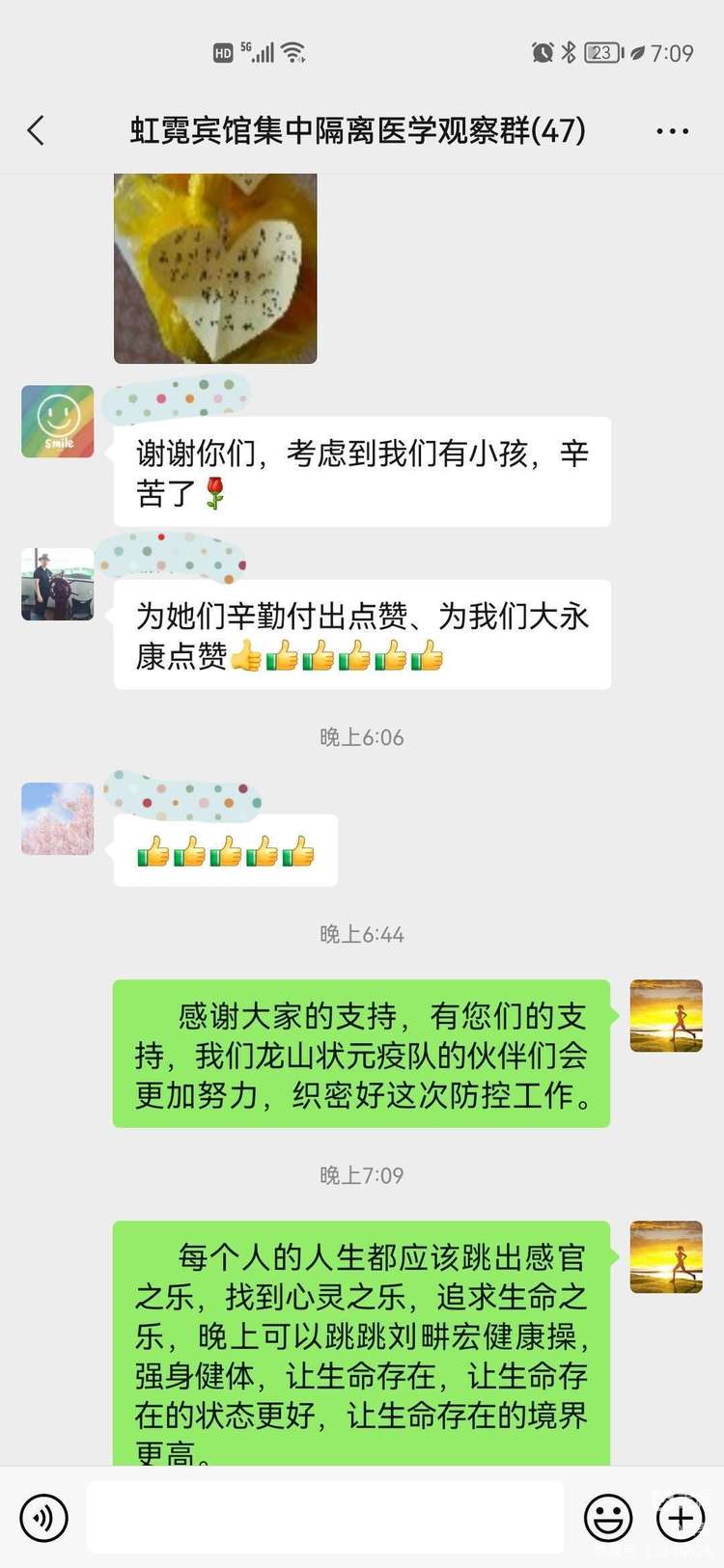Image resolution: width=724 pixels, height=1568 pixels.
Task: Open the yellow heart-shaped note photo
Action: coord(214,268)
